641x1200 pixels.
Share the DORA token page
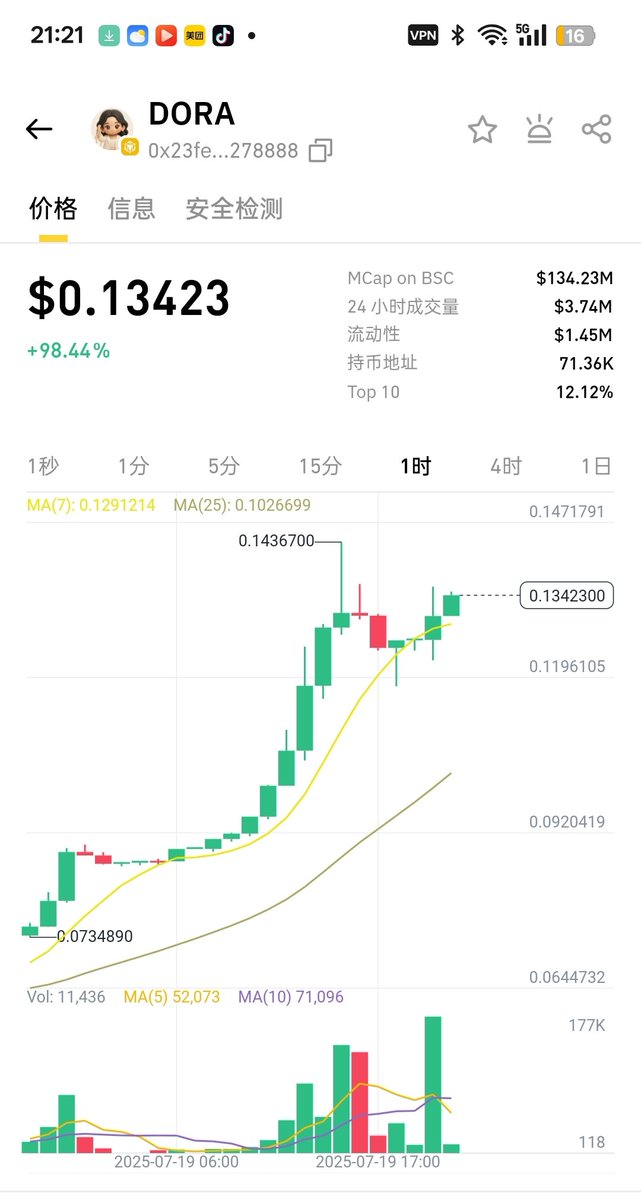click(597, 129)
